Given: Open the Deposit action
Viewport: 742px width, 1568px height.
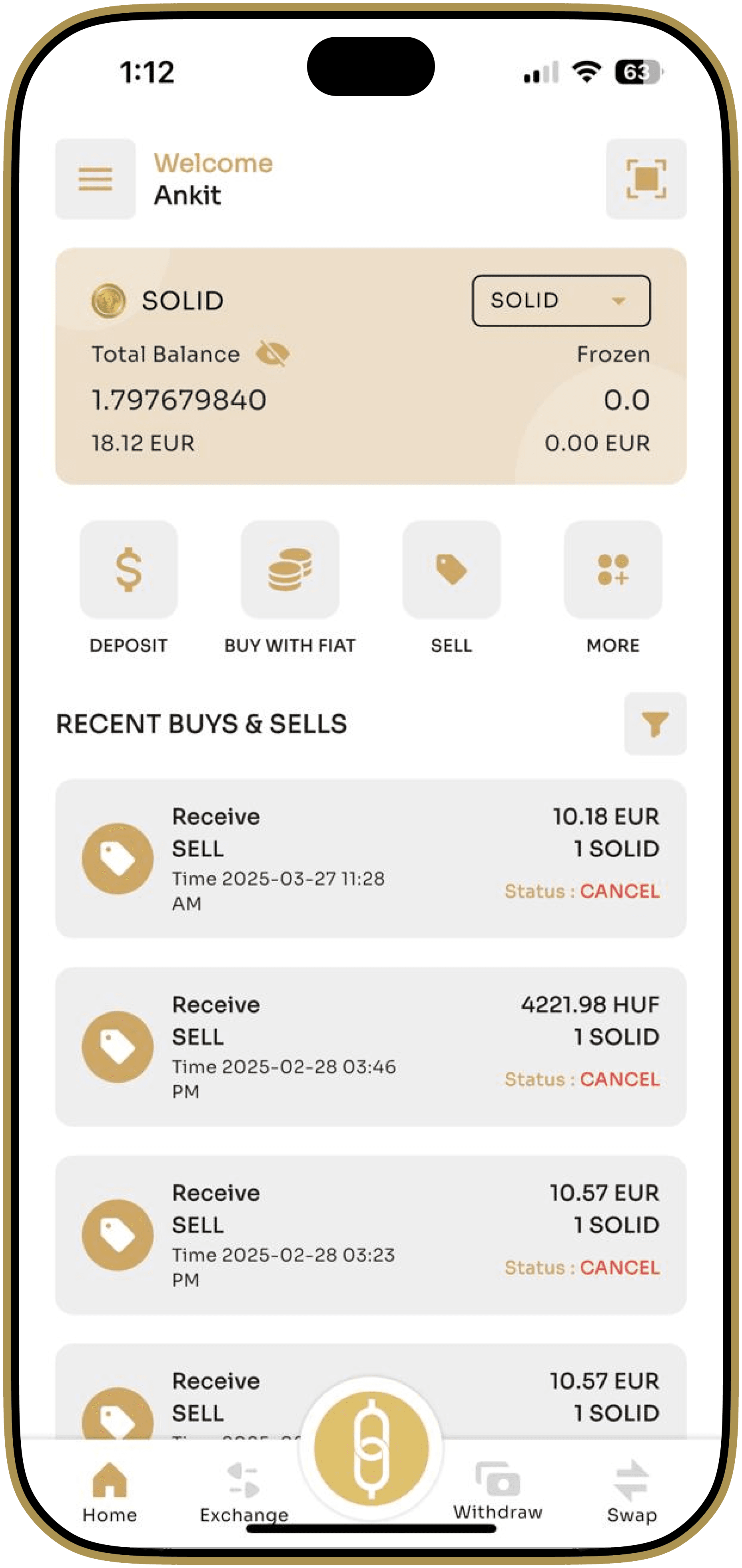Looking at the screenshot, I should coord(128,570).
